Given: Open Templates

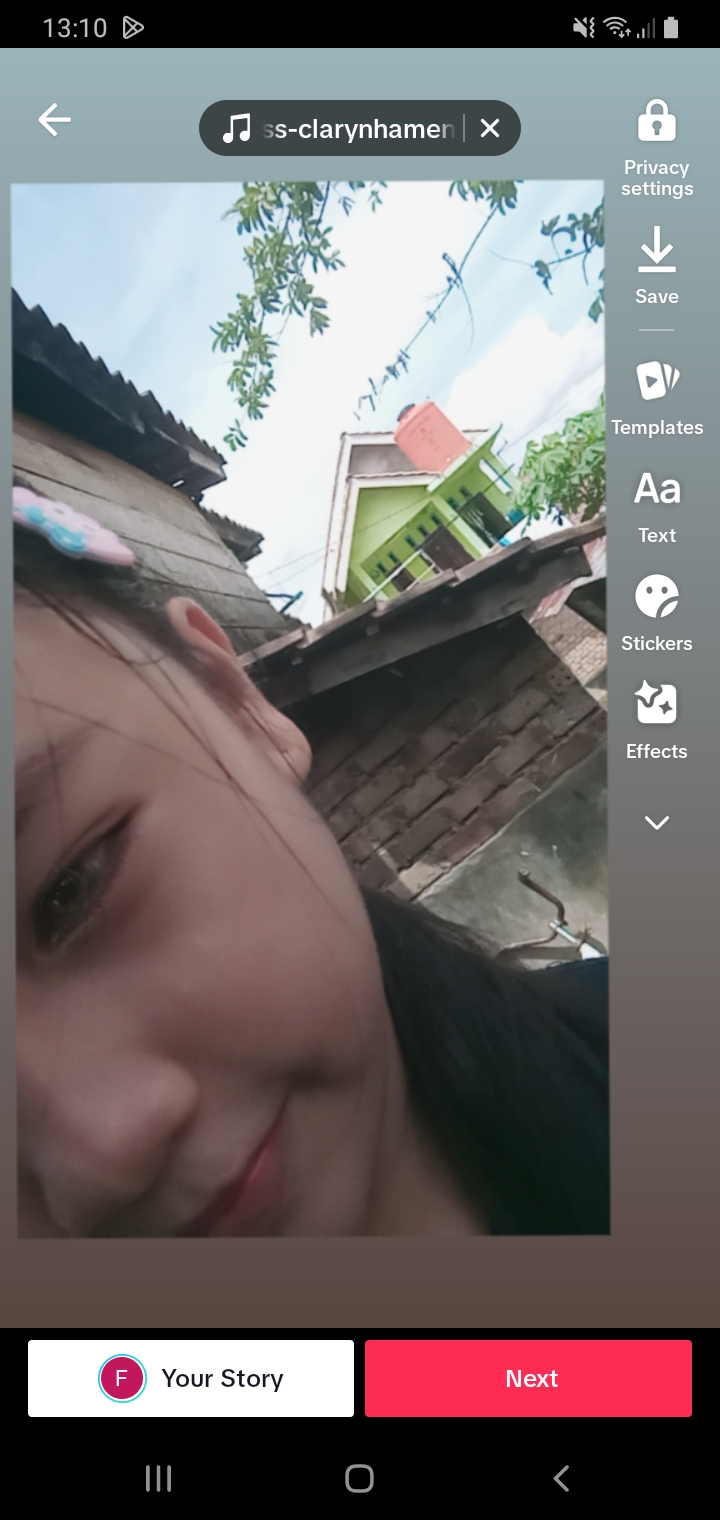Looking at the screenshot, I should pos(656,398).
